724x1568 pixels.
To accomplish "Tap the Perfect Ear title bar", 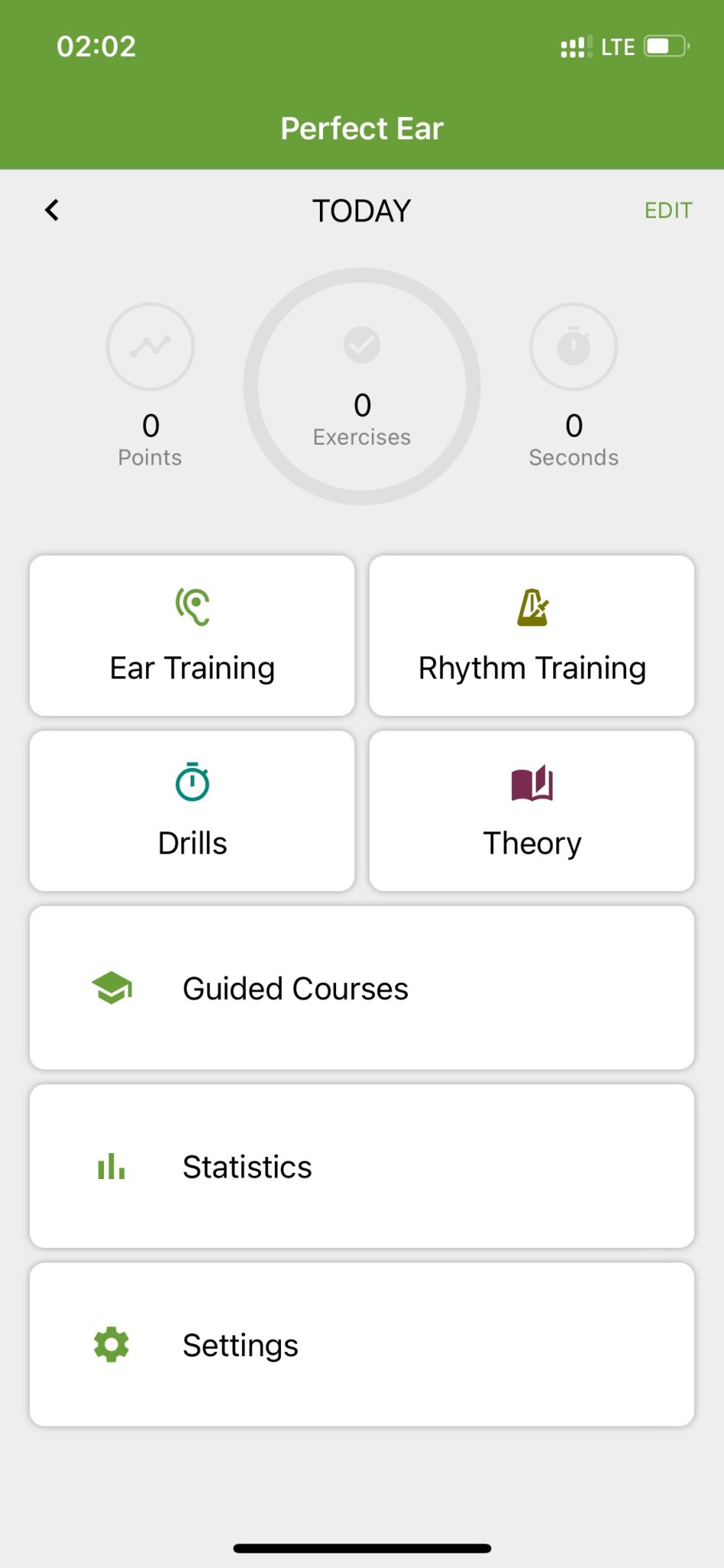I will tap(361, 127).
